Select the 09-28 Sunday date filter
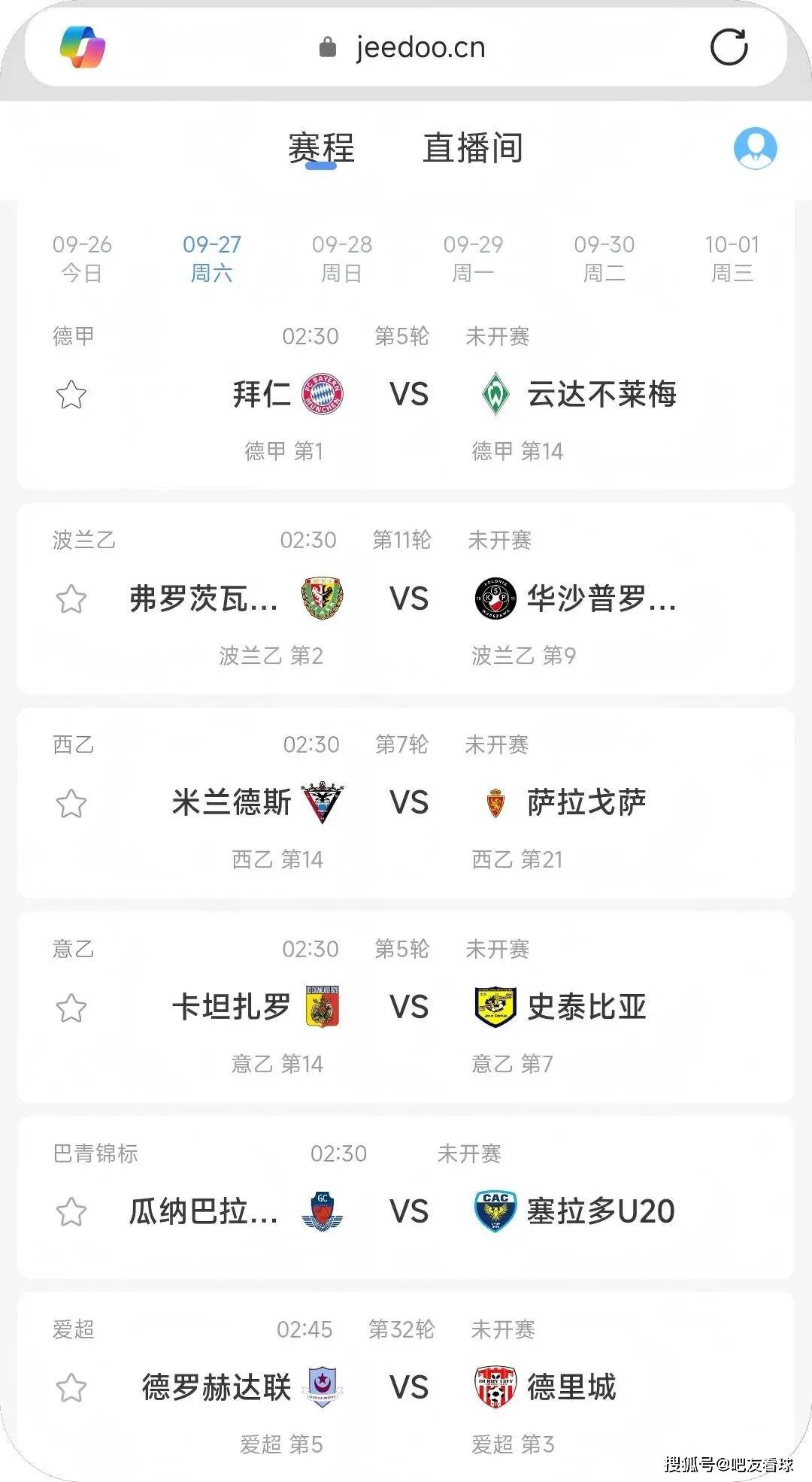 342,258
